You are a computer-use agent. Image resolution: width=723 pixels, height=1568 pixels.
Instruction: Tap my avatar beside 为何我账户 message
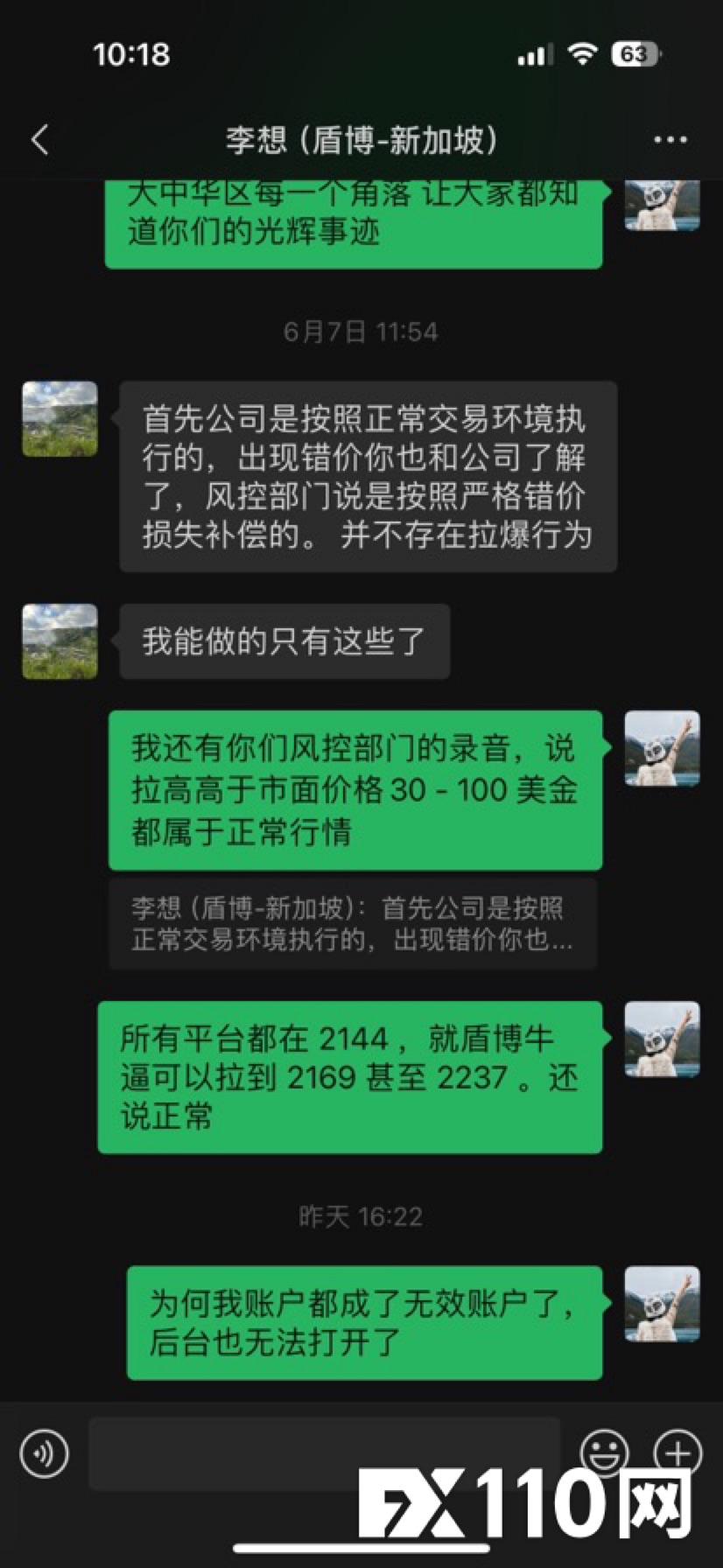pyautogui.click(x=662, y=1304)
